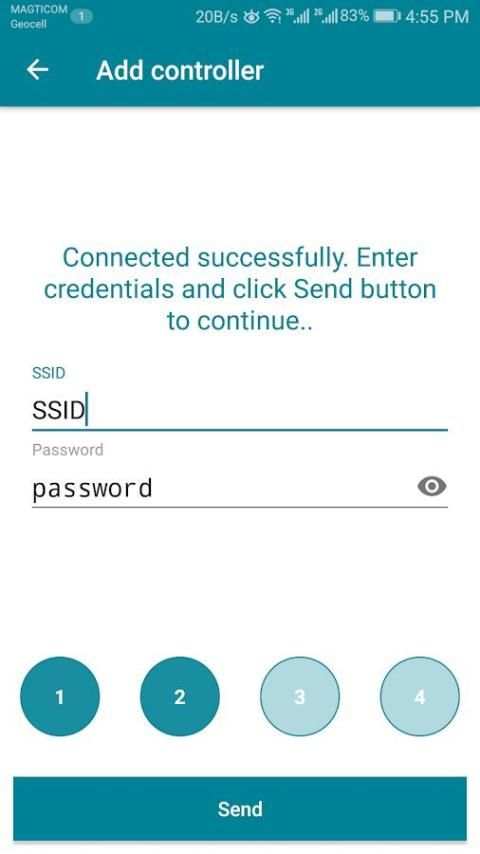480x854 pixels.
Task: Toggle password visibility eye icon
Action: pyautogui.click(x=432, y=486)
